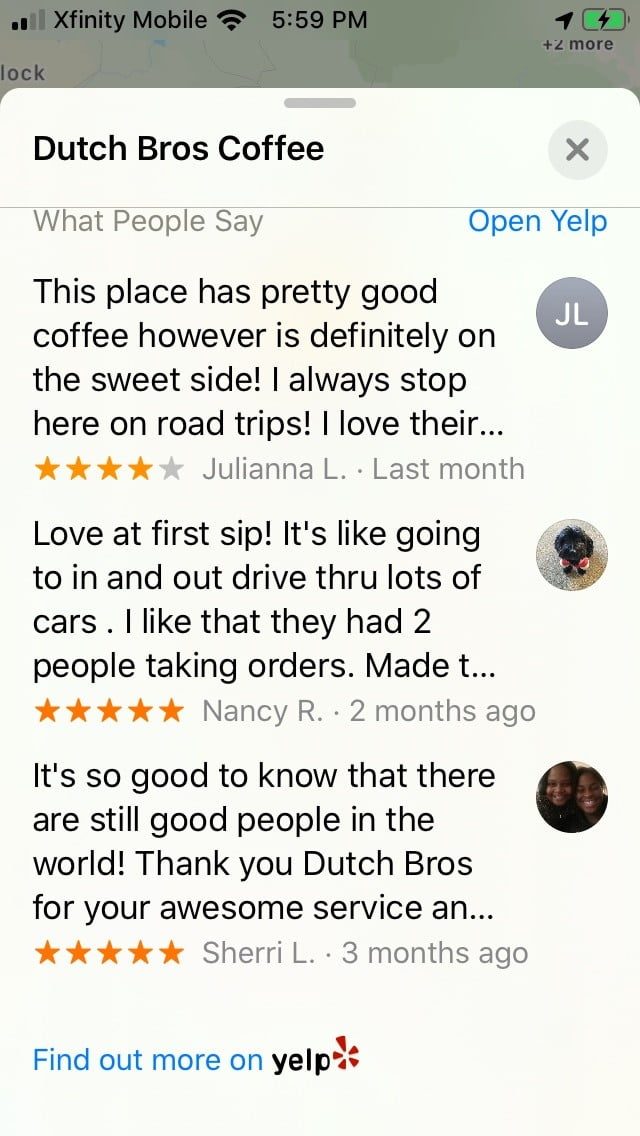The width and height of the screenshot is (640, 1136).
Task: Close the Dutch Bros Coffee card
Action: [x=577, y=150]
